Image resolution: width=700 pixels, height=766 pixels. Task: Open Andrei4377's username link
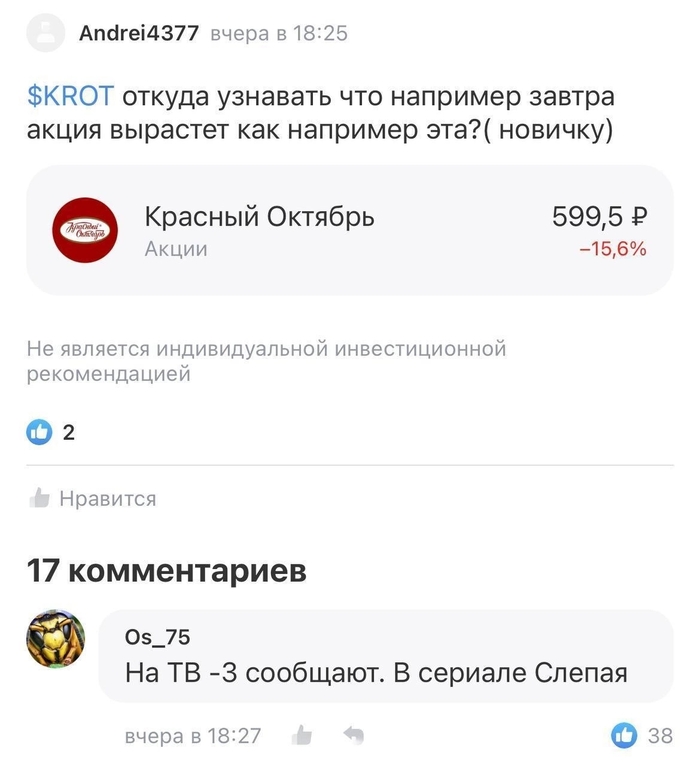tap(139, 34)
